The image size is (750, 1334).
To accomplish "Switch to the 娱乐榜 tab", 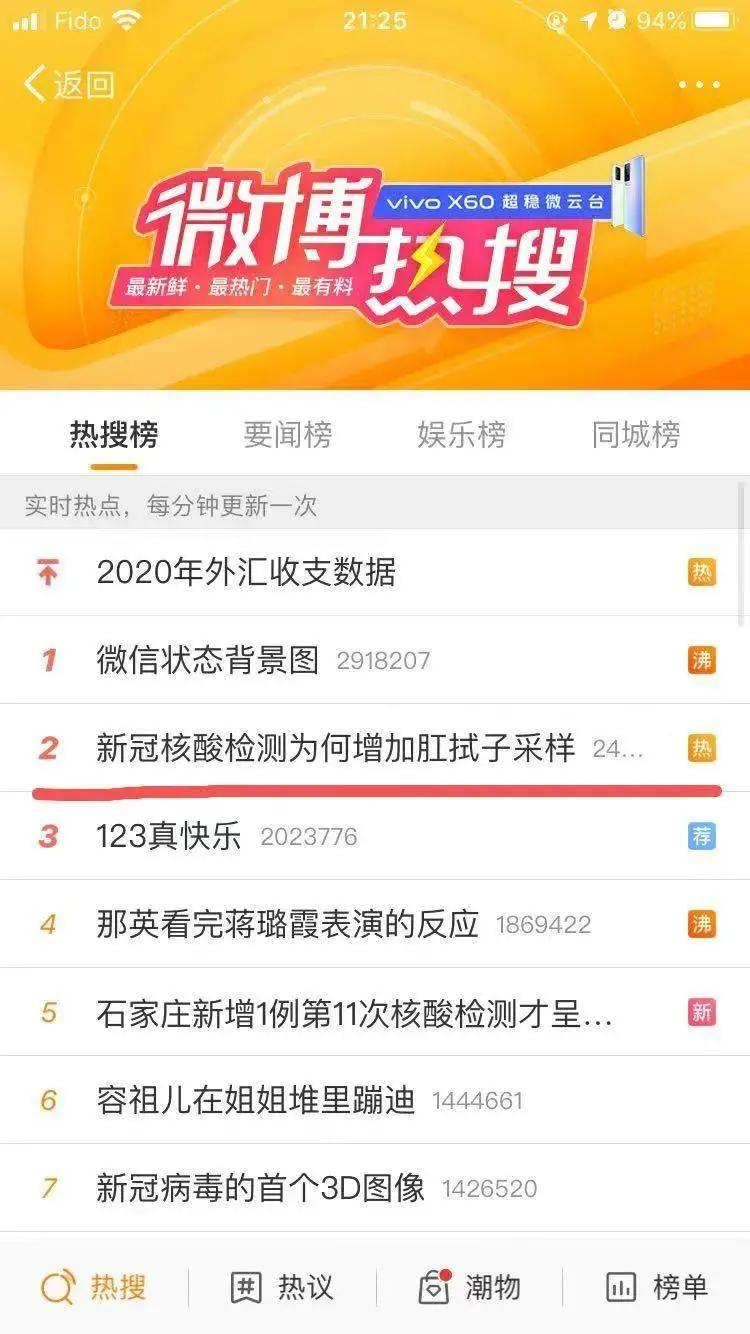I will [463, 435].
